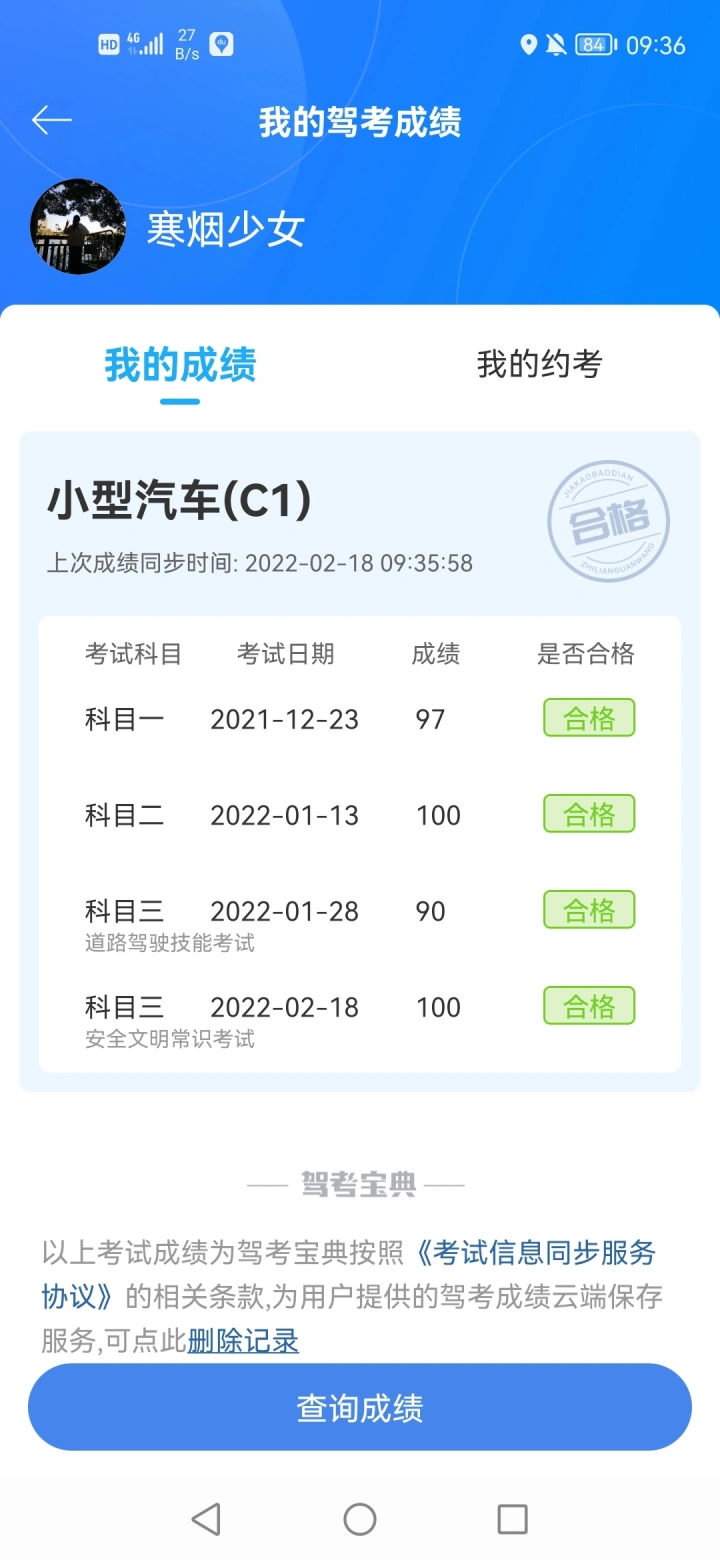Viewport: 720px width, 1560px height.
Task: Tap the 删除记录 link
Action: coord(243,1340)
